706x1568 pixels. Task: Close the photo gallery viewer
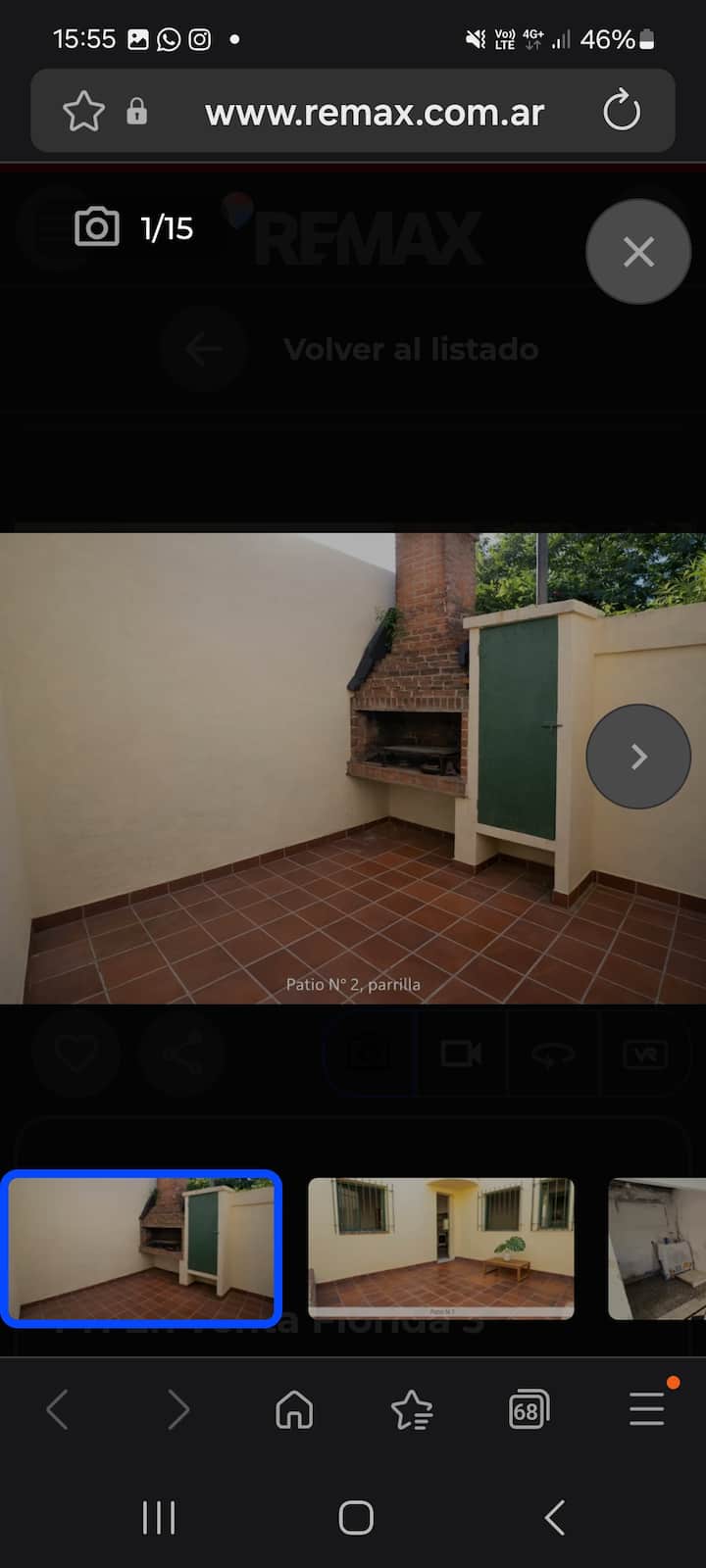click(638, 252)
